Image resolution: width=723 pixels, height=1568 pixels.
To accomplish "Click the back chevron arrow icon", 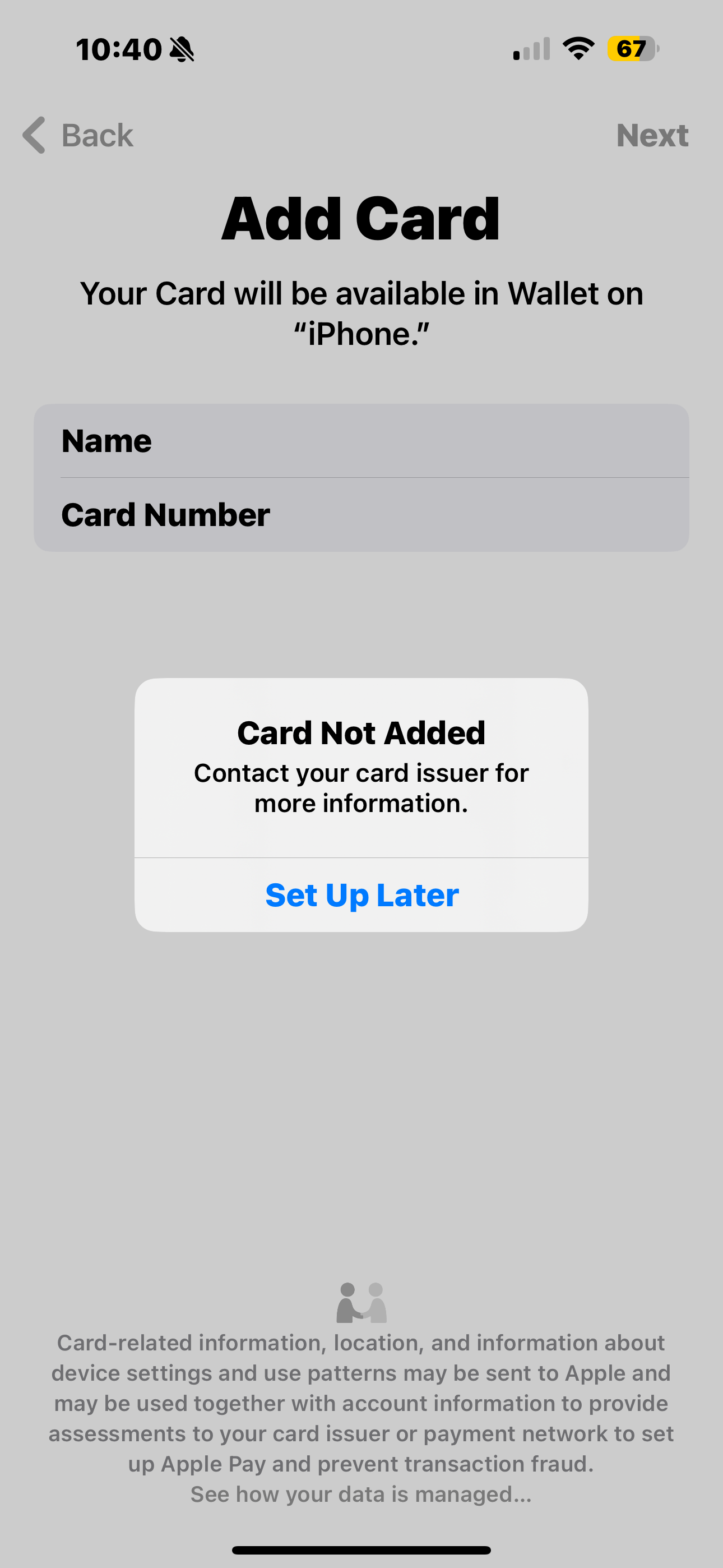I will (35, 135).
